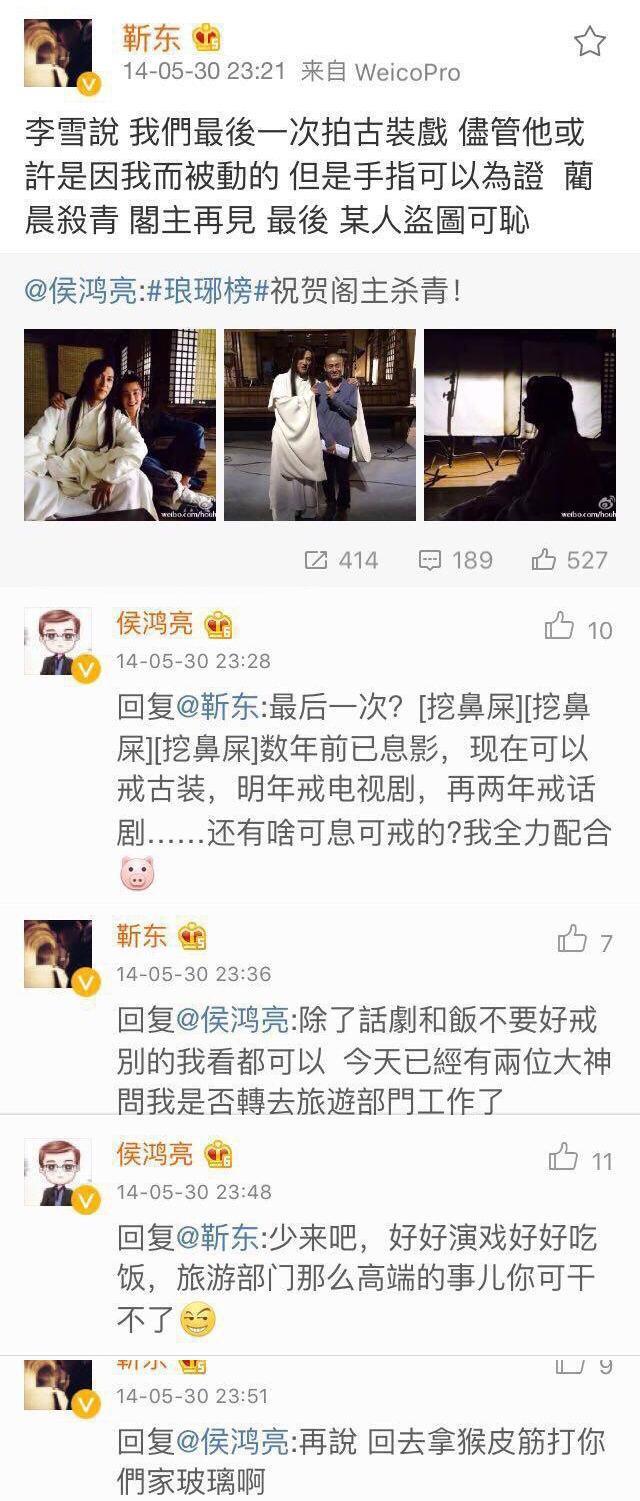640x1501 pixels.
Task: View the first photo of two seated actors
Action: [x=120, y=425]
